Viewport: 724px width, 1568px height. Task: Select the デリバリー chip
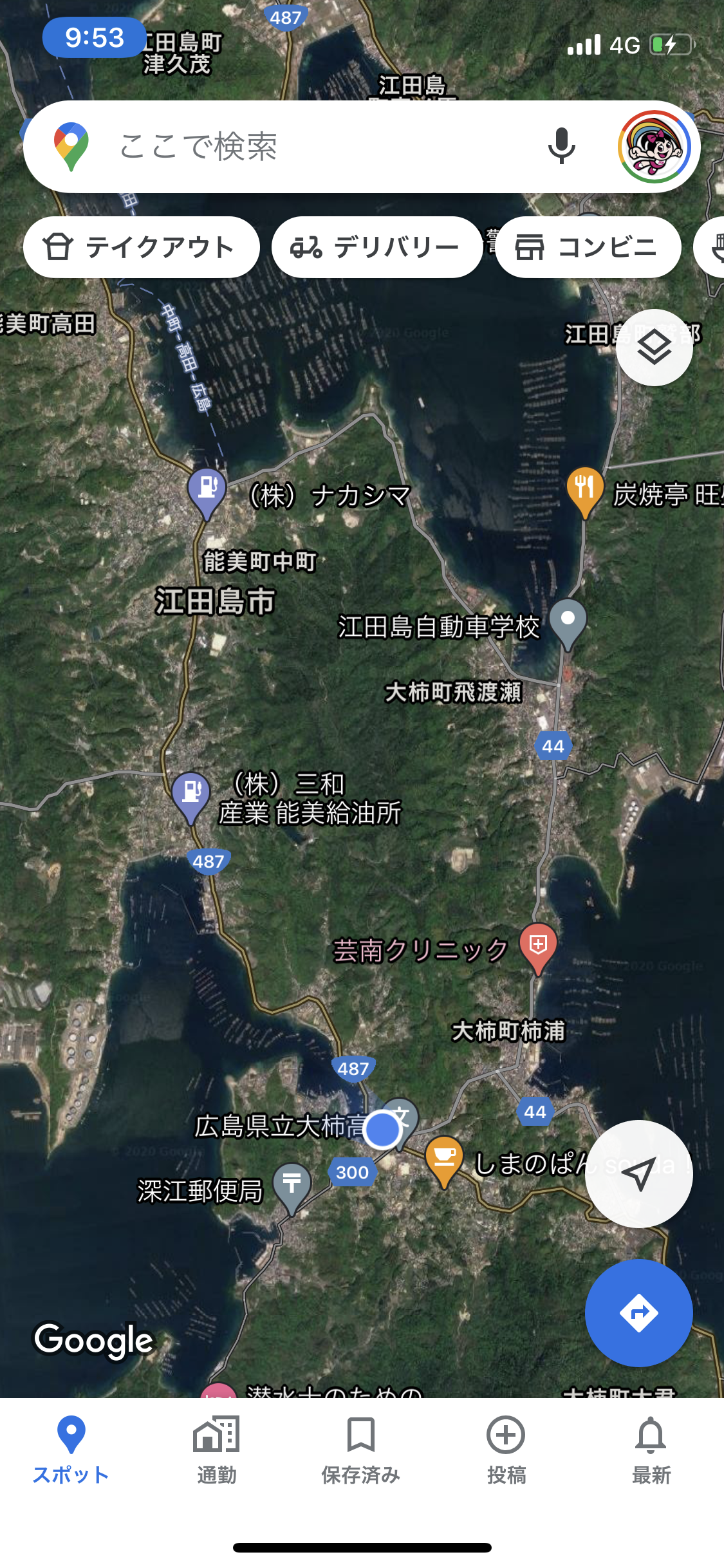coord(376,247)
